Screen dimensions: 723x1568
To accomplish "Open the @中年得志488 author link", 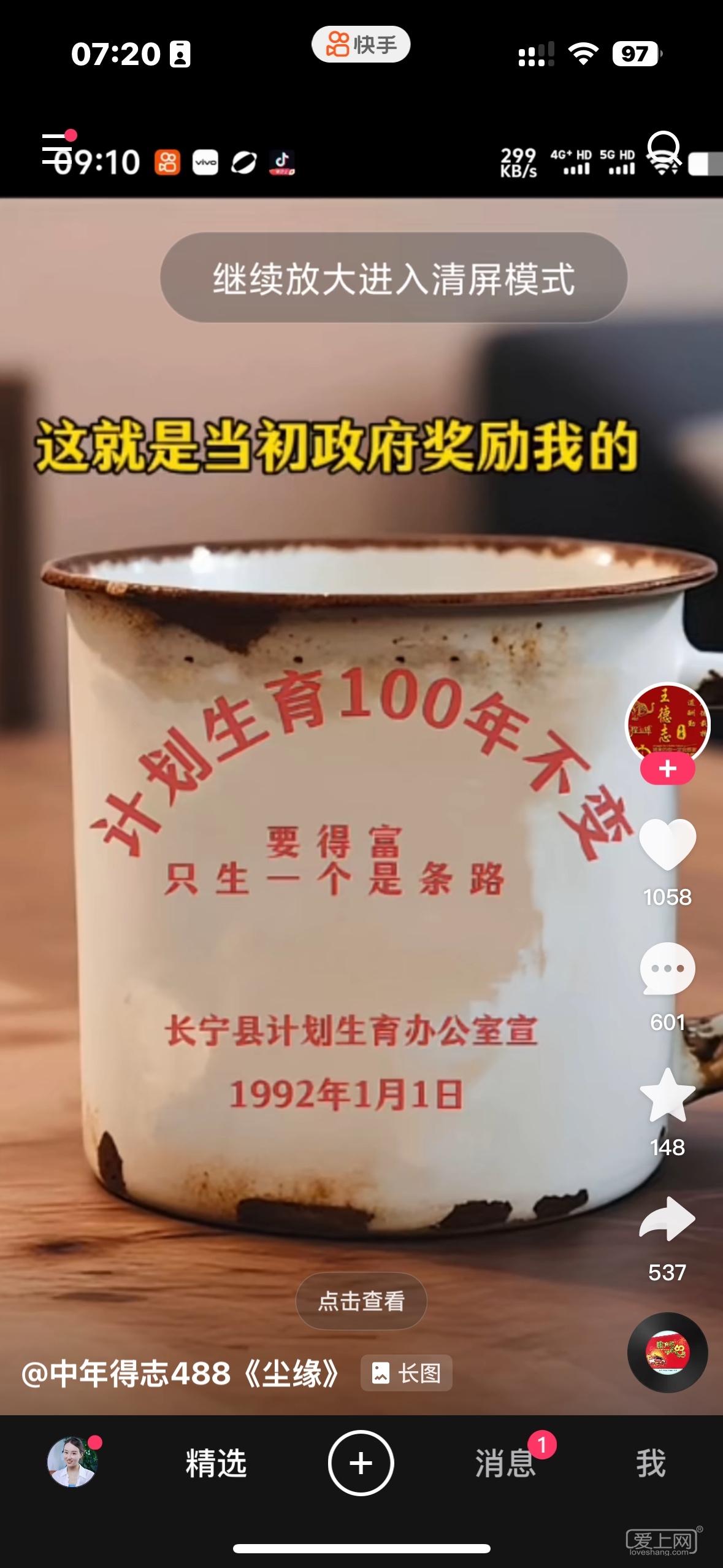I will (x=126, y=1373).
